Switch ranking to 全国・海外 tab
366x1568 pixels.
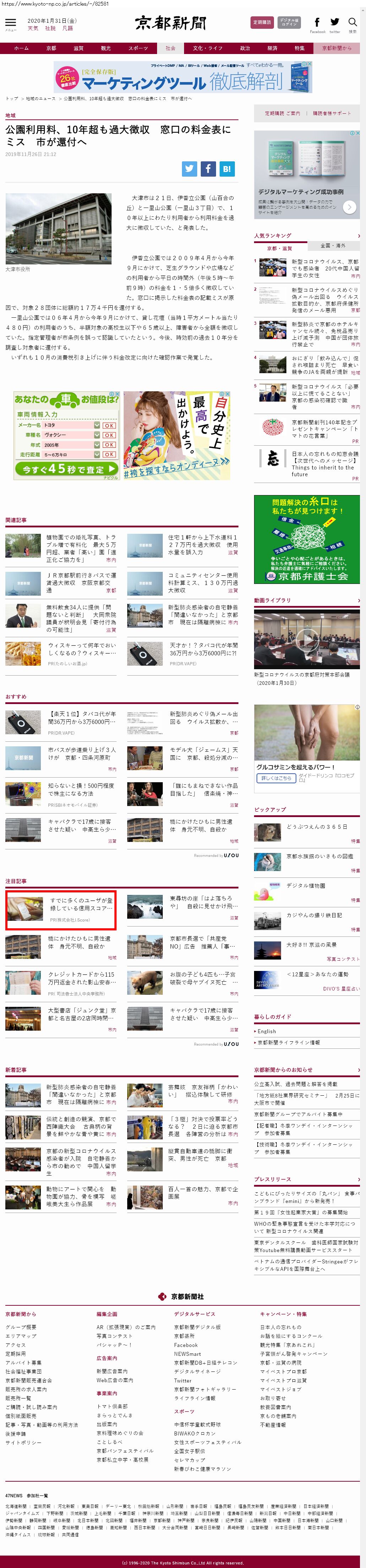333,246
